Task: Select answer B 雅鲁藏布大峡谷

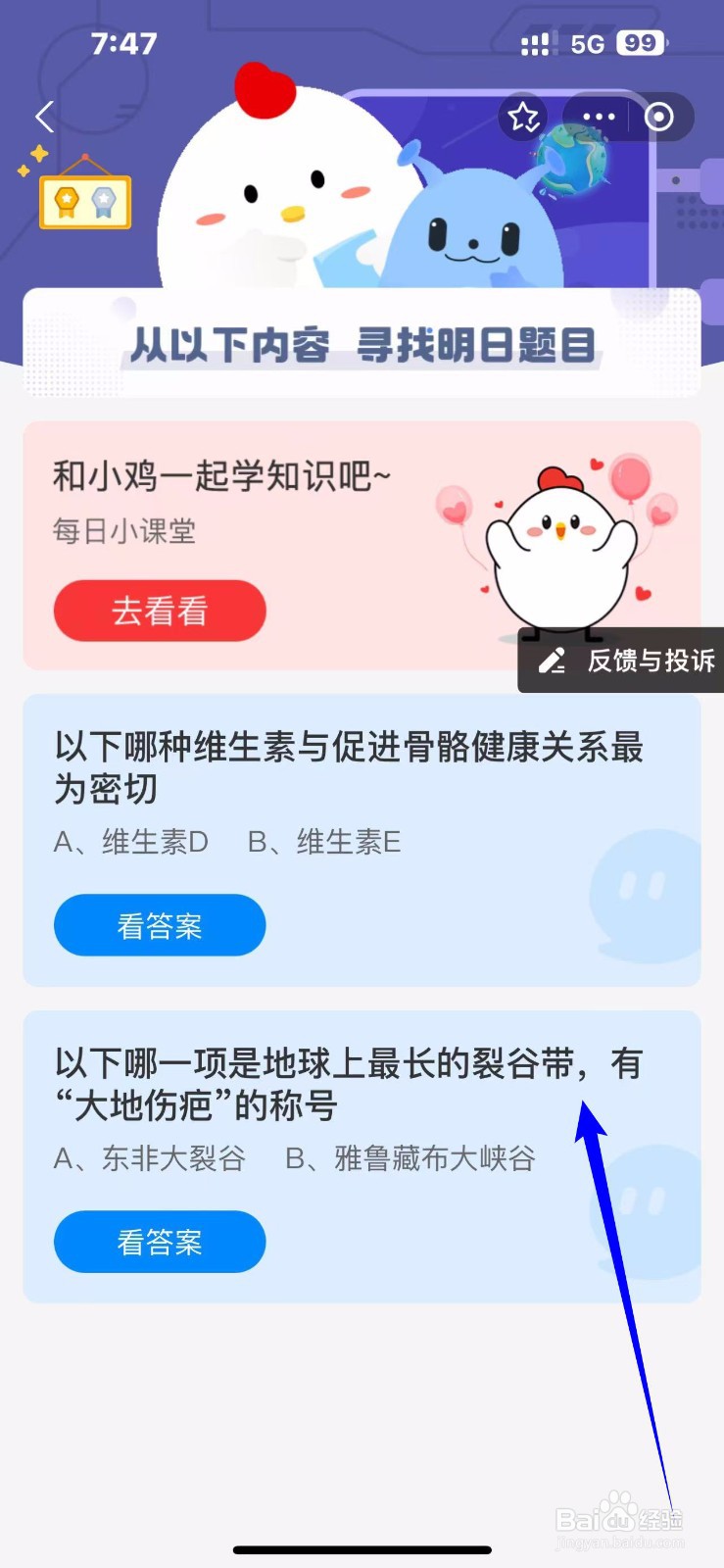Action: coord(411,1158)
